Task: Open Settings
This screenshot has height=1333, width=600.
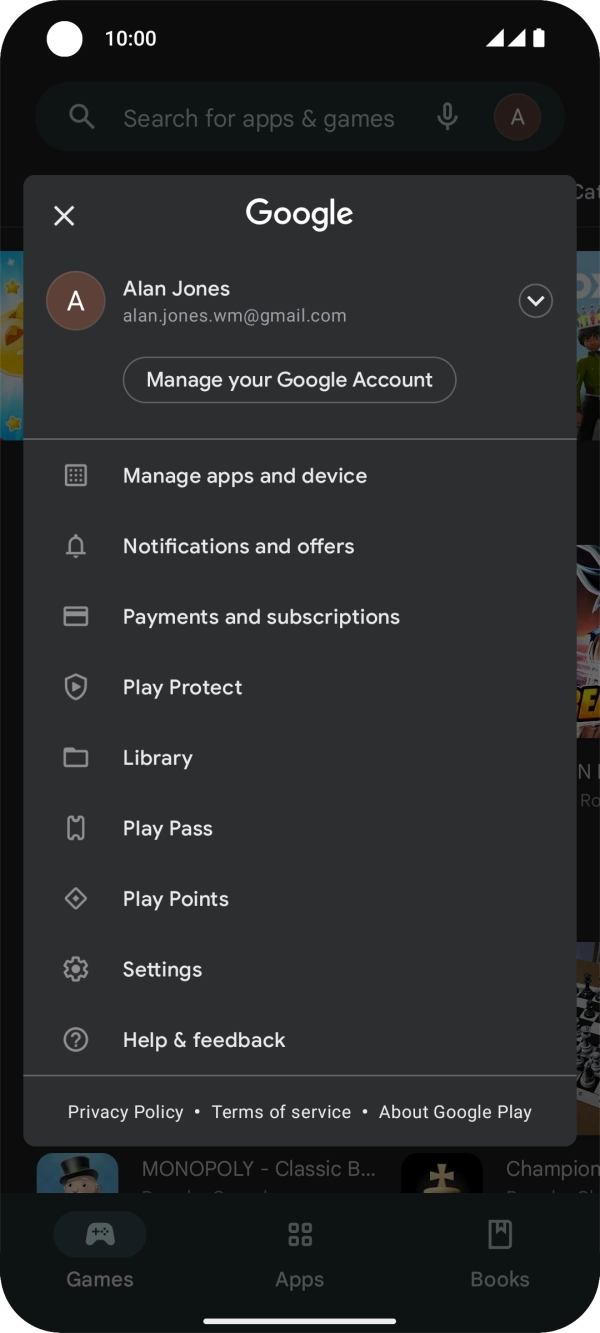Action: click(162, 970)
